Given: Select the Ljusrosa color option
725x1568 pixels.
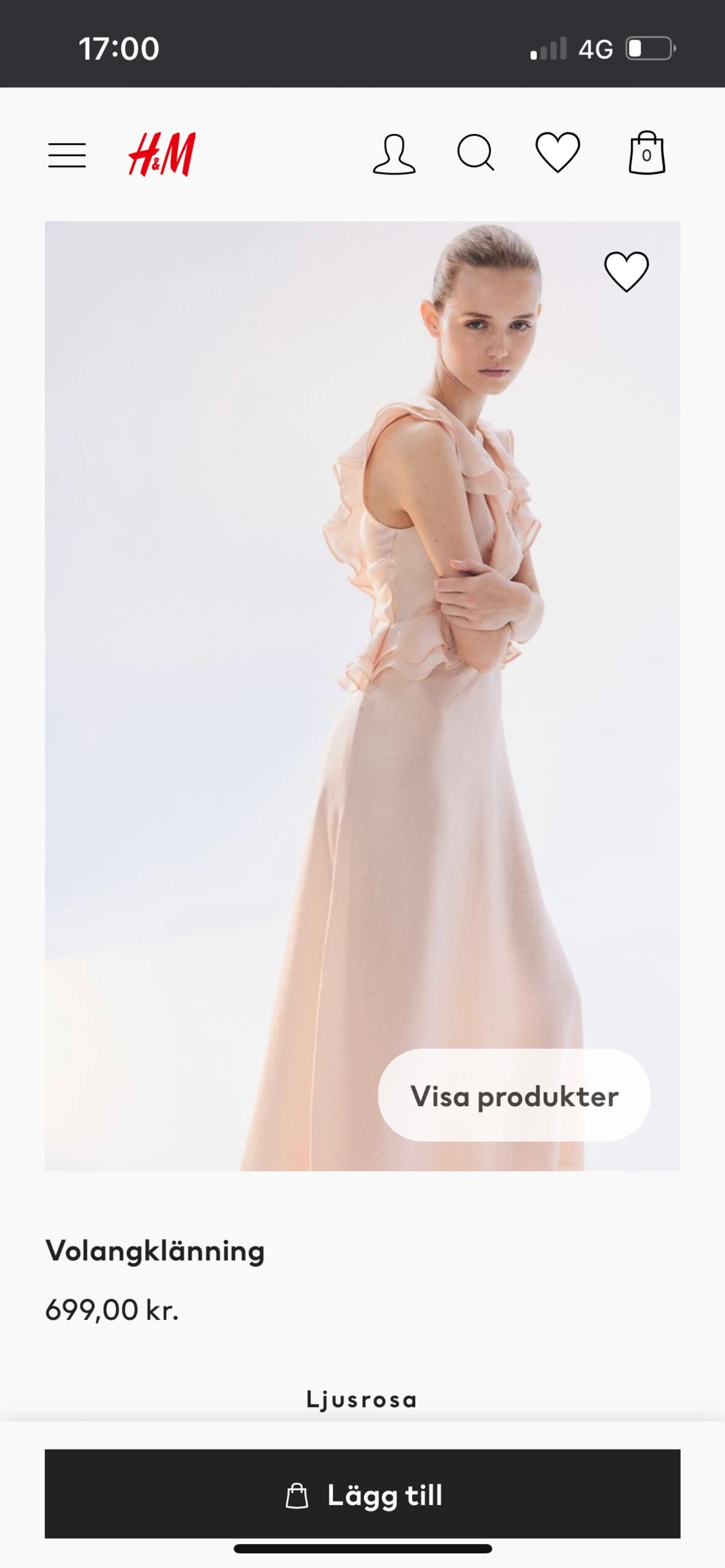Looking at the screenshot, I should (362, 1398).
